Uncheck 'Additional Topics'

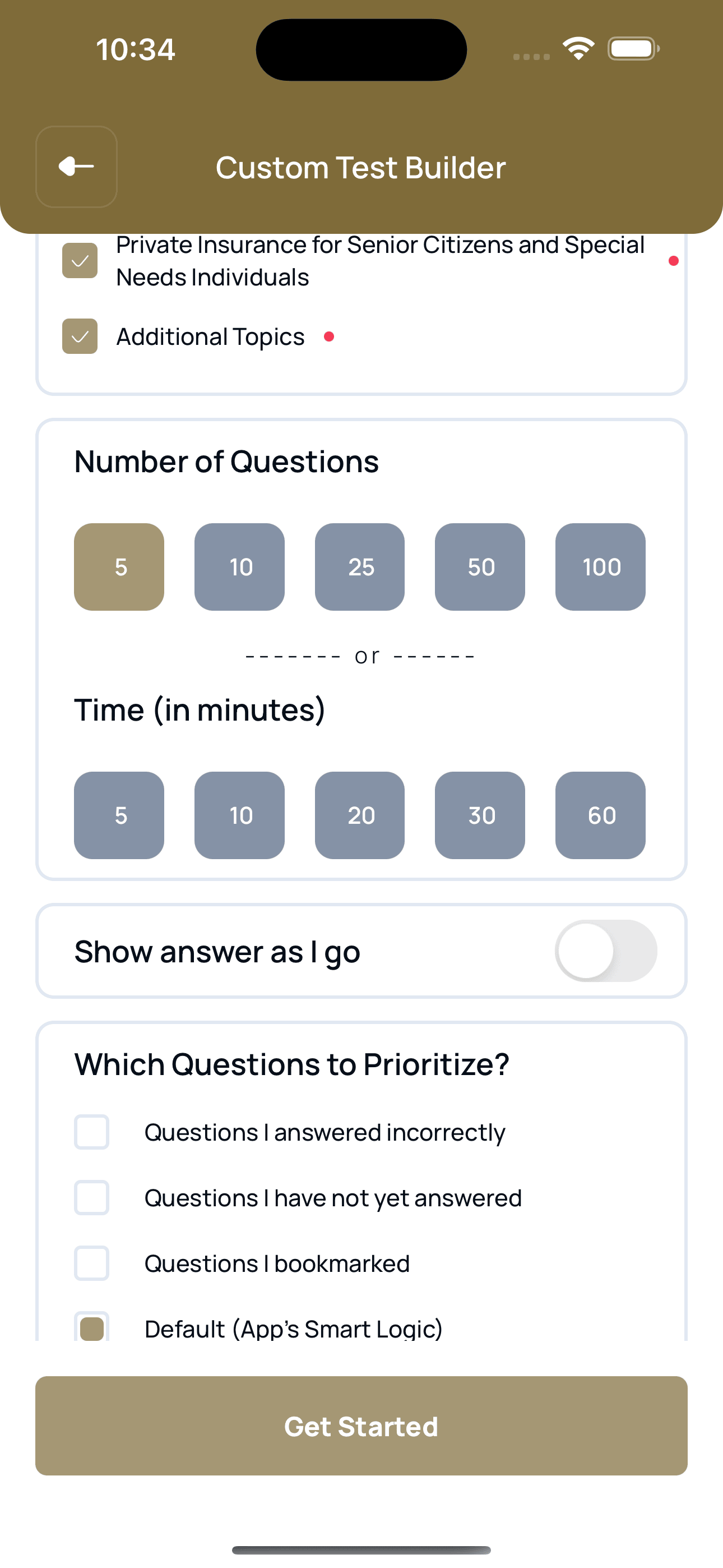tap(79, 335)
